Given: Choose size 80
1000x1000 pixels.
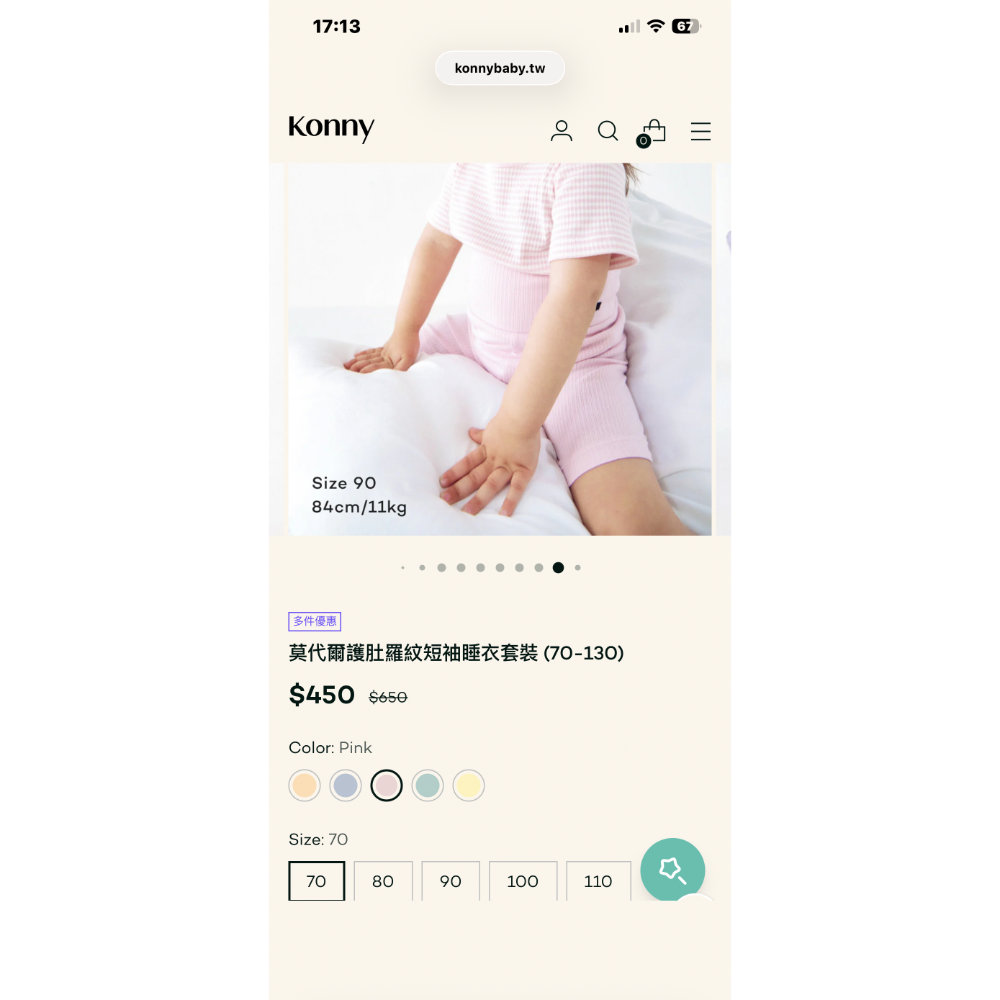Looking at the screenshot, I should [x=383, y=881].
